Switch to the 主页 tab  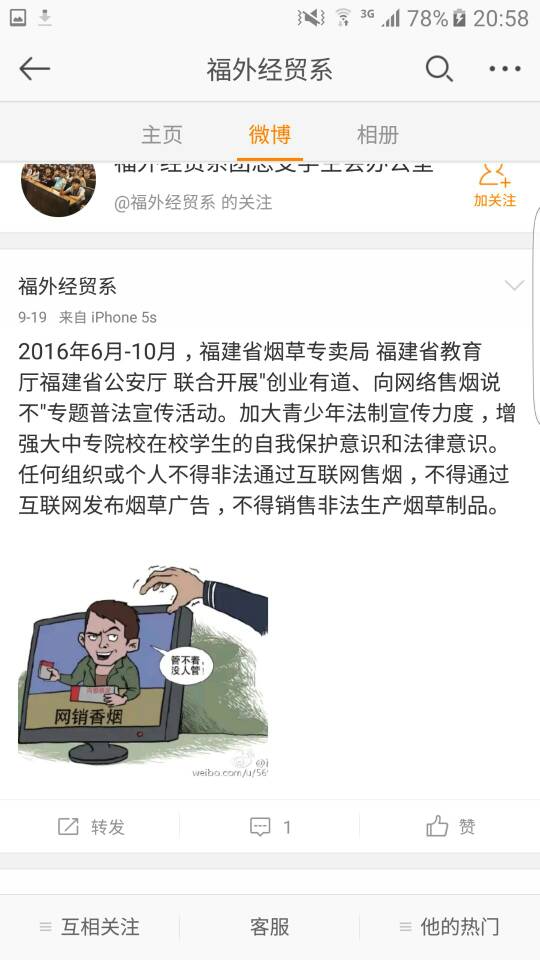pos(162,135)
